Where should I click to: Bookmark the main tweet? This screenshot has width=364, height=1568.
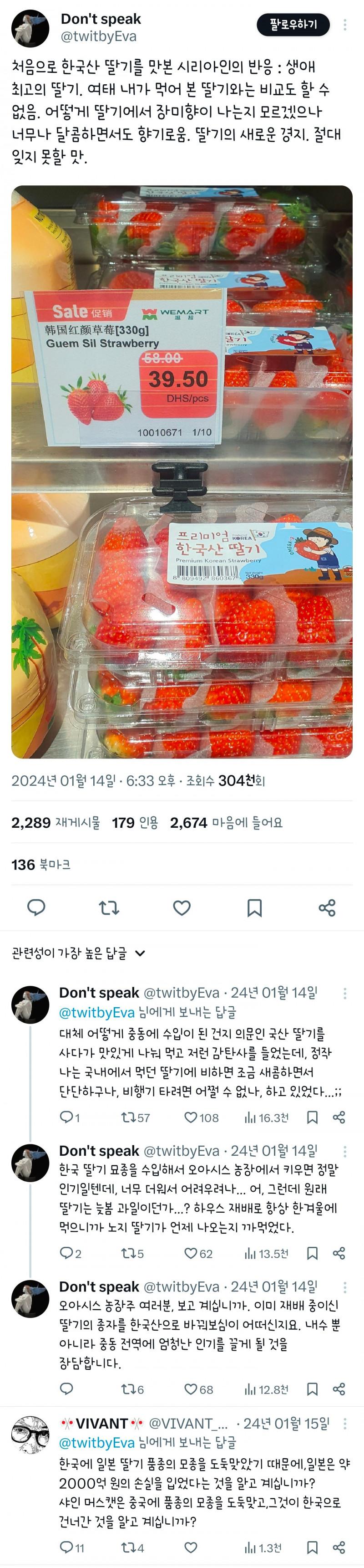(x=254, y=907)
